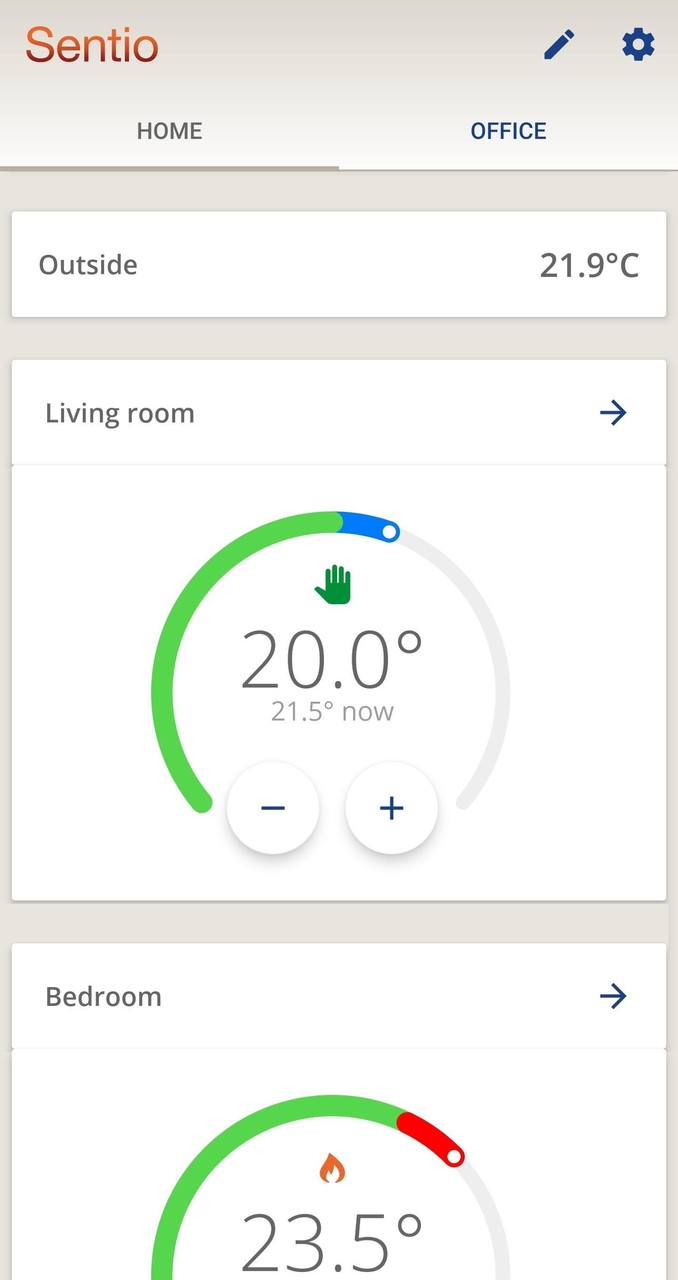
Task: Open Living room details arrow
Action: [x=612, y=413]
